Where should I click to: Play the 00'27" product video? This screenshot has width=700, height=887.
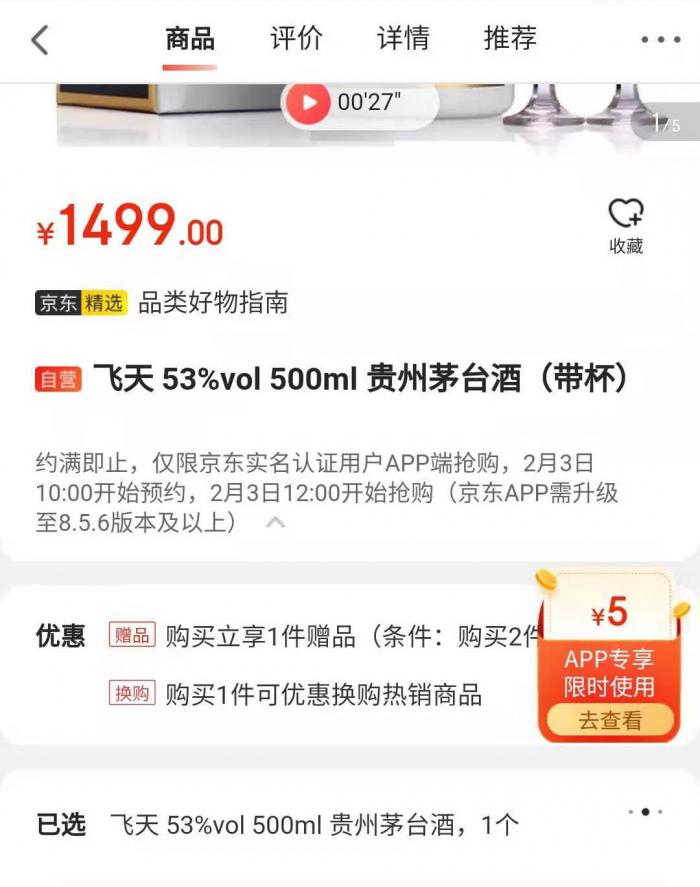point(310,102)
